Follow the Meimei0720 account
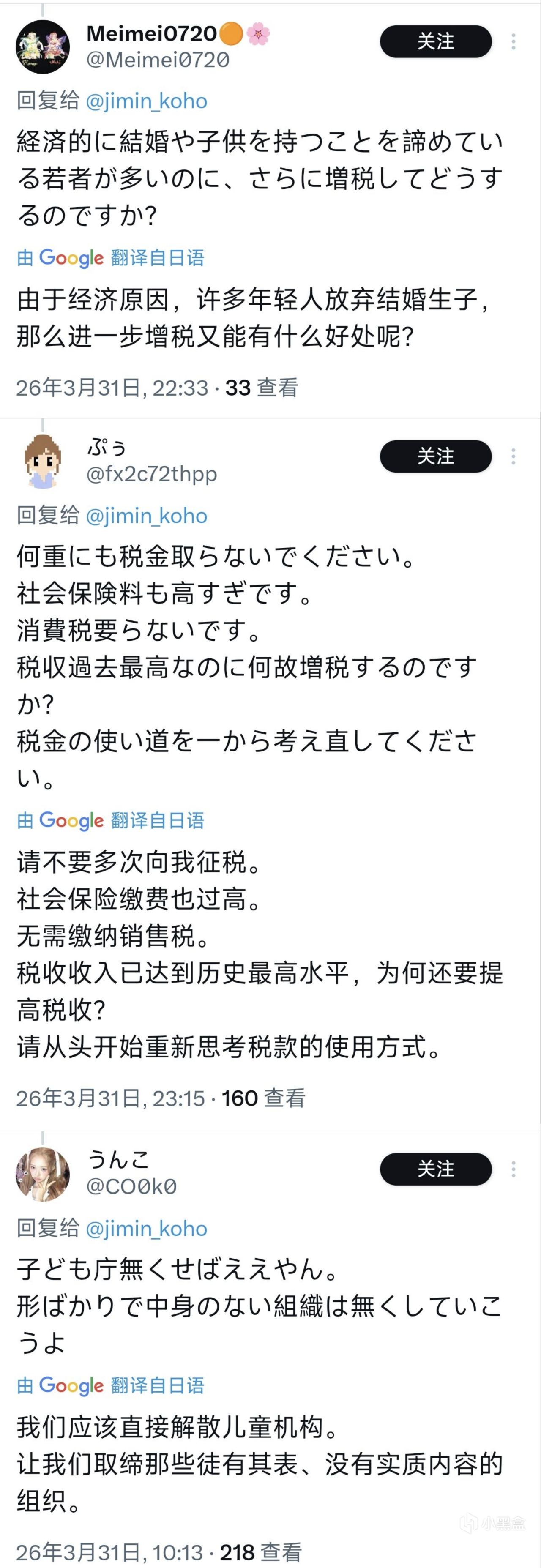 click(435, 41)
